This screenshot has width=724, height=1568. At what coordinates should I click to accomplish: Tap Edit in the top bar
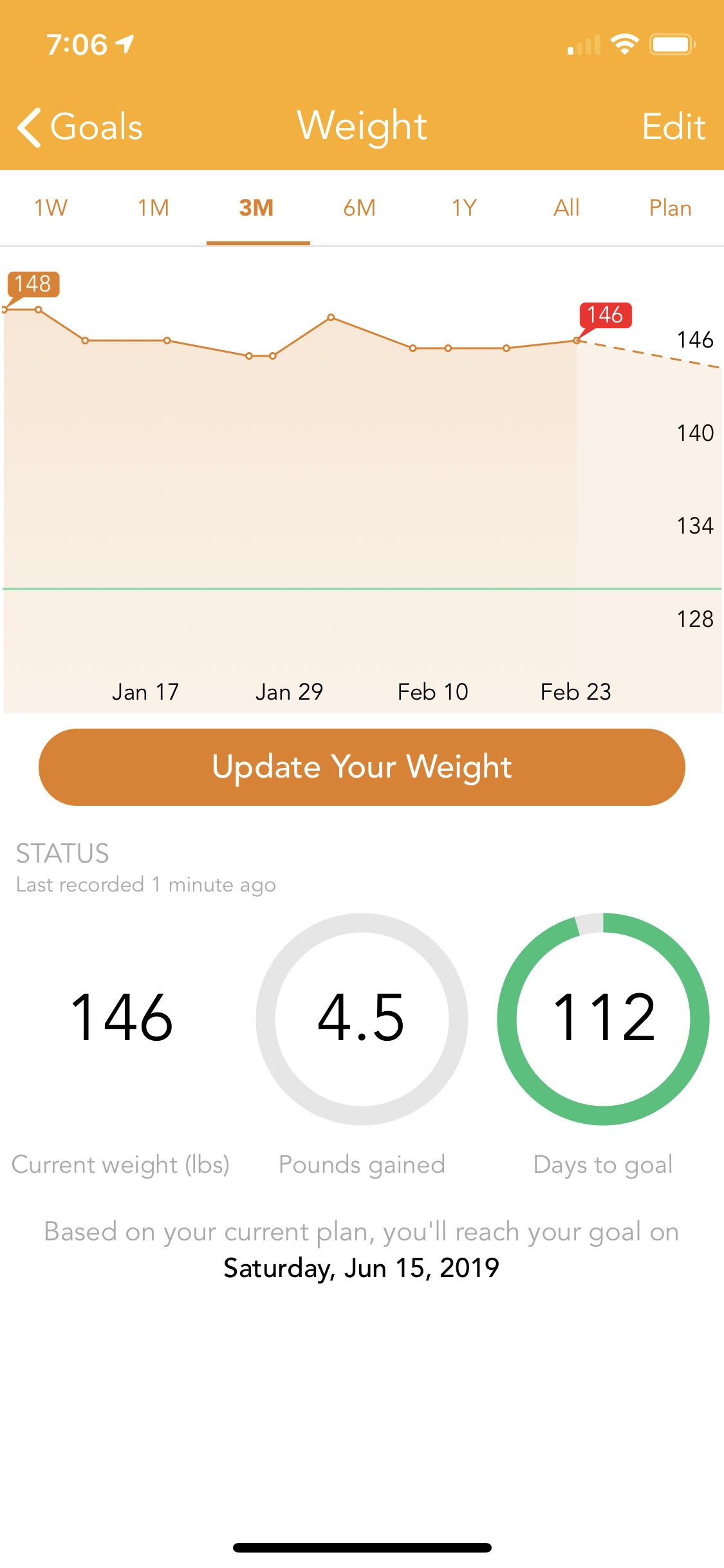[x=674, y=127]
